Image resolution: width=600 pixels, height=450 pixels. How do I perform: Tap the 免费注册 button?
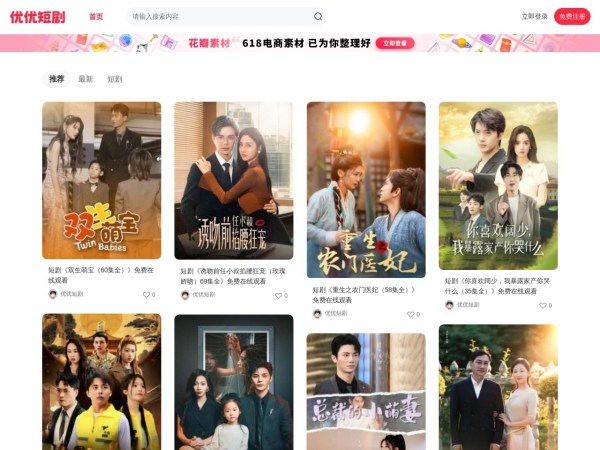click(x=572, y=16)
